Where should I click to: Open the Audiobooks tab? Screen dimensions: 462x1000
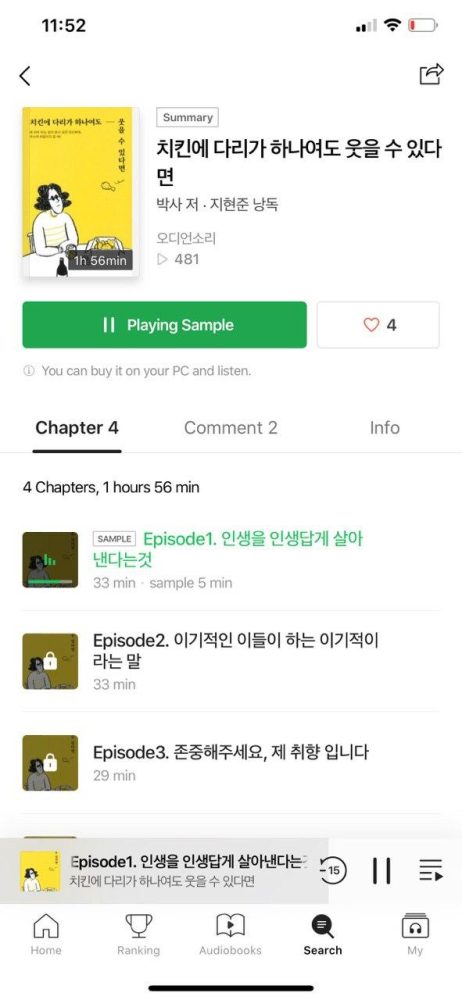230,934
